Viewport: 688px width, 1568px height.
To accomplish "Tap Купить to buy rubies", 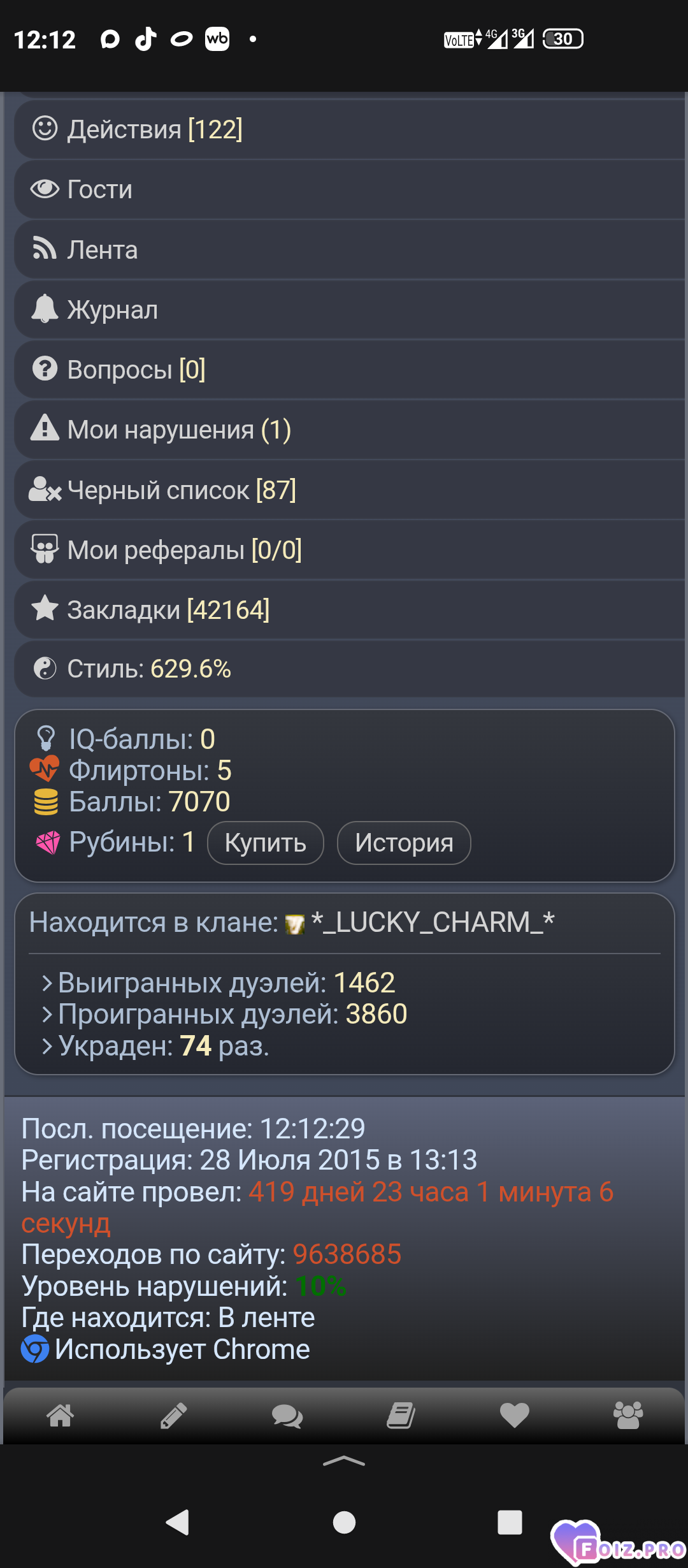I will tap(266, 843).
